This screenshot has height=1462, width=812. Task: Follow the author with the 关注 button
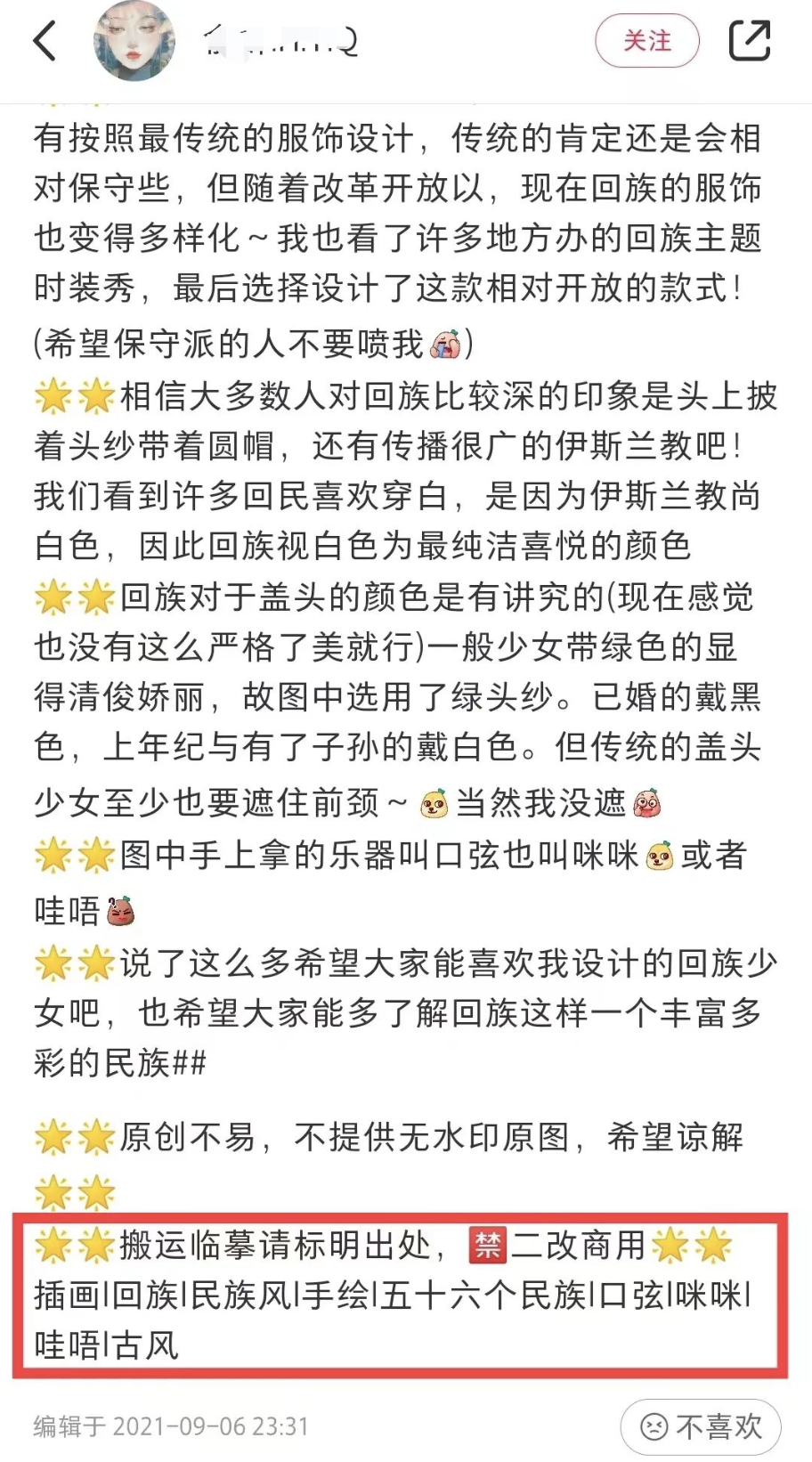coord(647,41)
